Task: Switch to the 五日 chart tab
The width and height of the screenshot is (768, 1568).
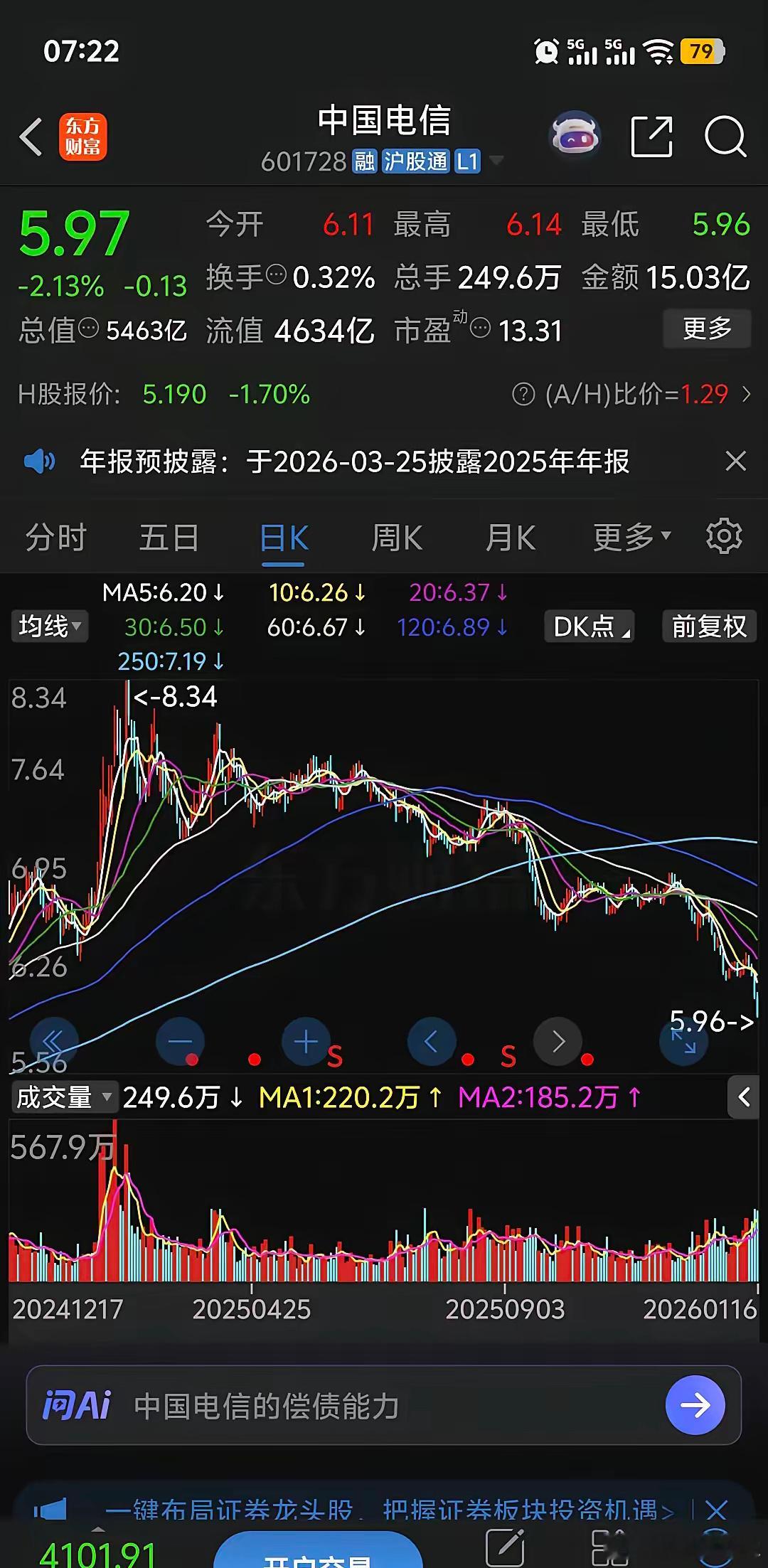Action: [169, 537]
